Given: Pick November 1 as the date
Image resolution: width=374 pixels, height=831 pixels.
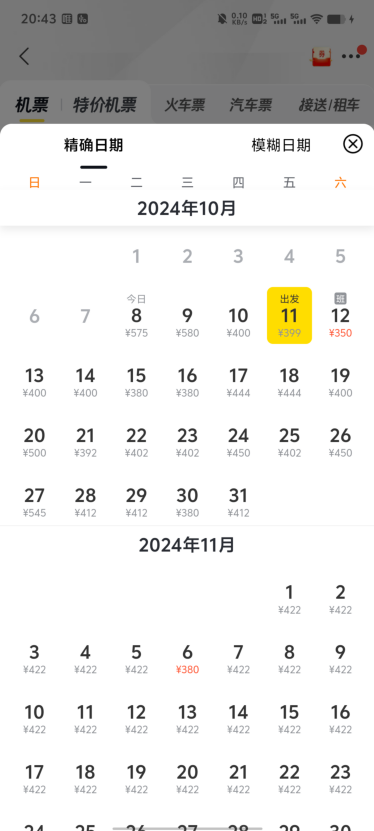Looking at the screenshot, I should 289,599.
